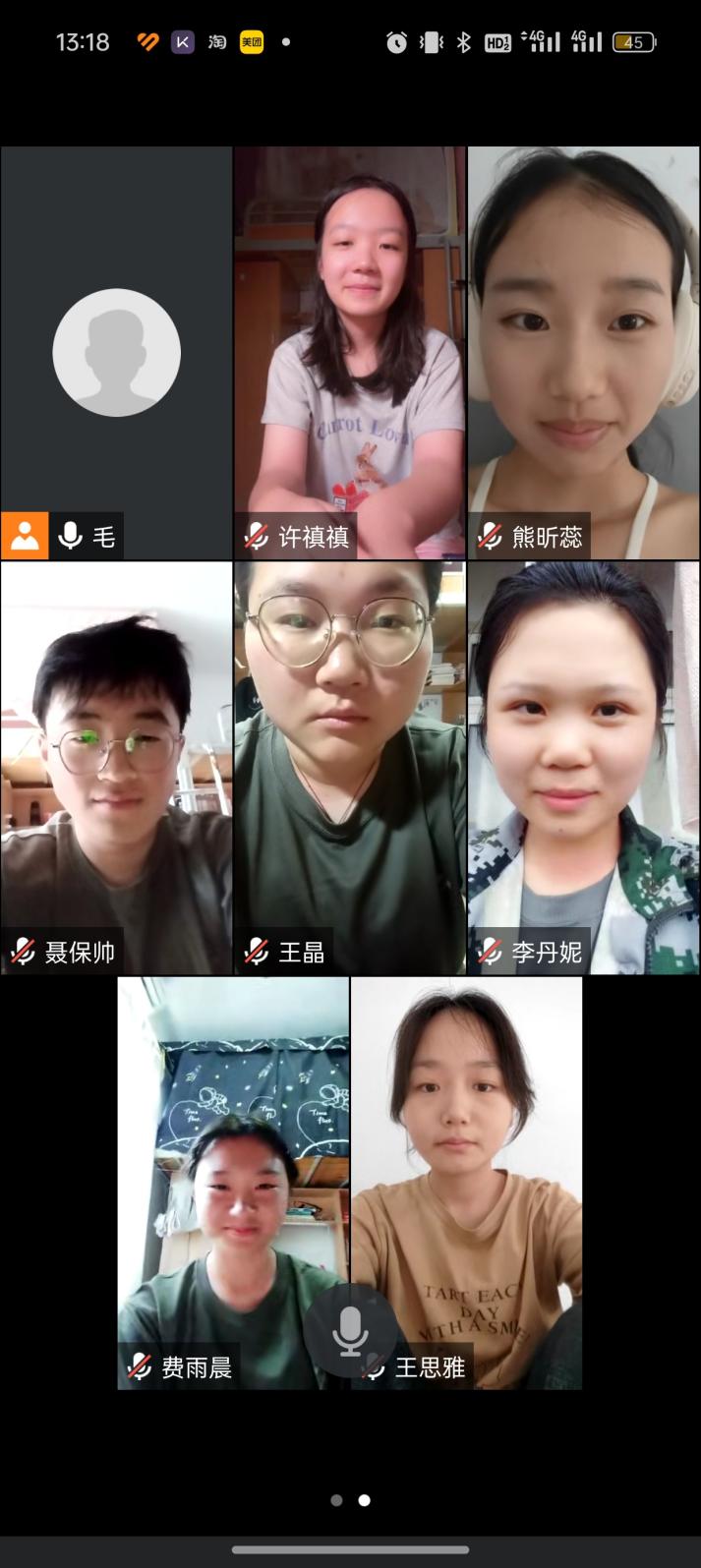This screenshot has width=701, height=1568.
Task: Open 毛's video tile
Action: (x=116, y=353)
